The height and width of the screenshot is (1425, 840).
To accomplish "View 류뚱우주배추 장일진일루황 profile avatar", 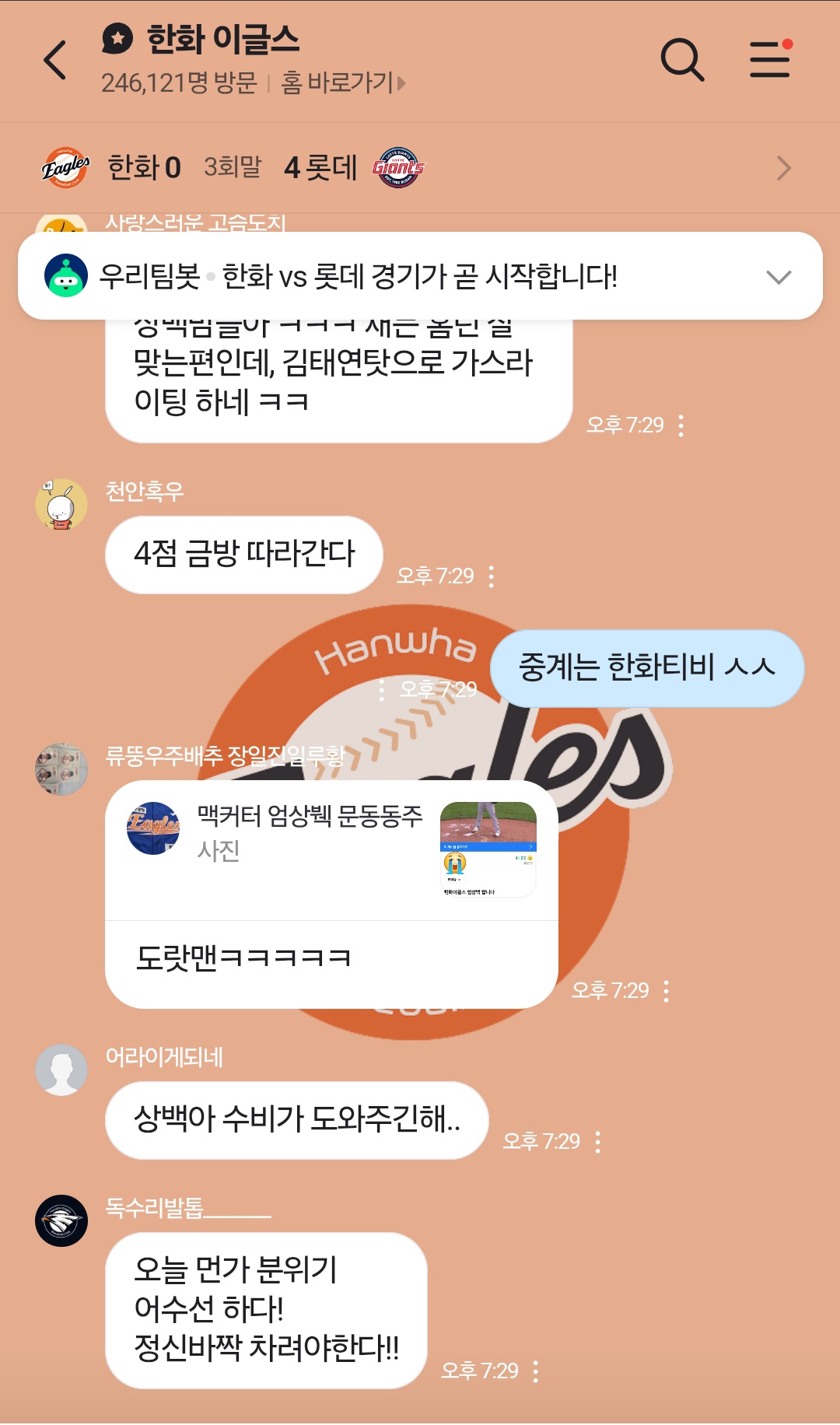I will (61, 769).
